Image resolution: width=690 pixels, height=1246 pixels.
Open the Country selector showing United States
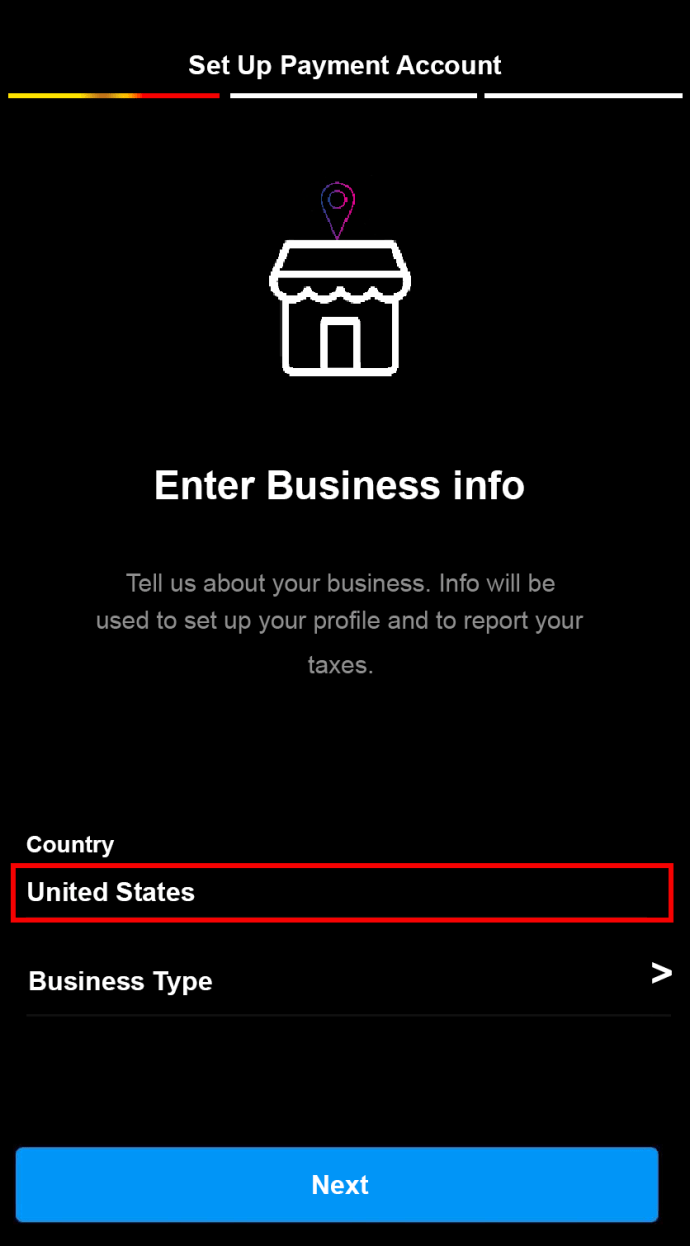point(340,893)
